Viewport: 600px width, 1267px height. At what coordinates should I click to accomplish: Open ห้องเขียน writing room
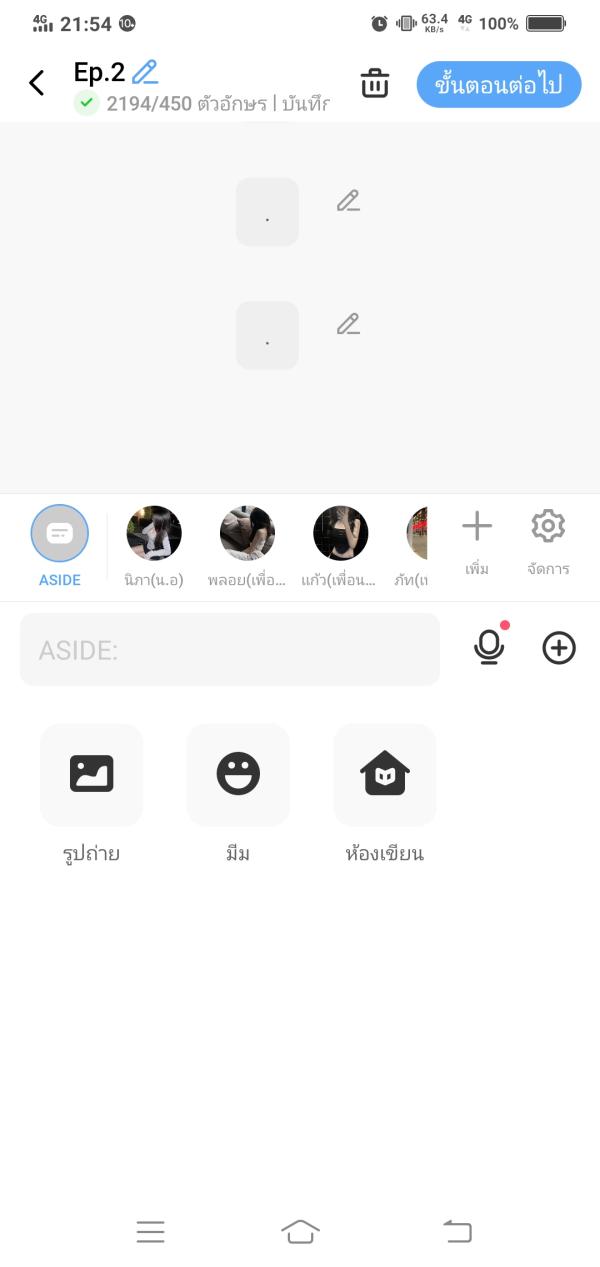pyautogui.click(x=385, y=775)
